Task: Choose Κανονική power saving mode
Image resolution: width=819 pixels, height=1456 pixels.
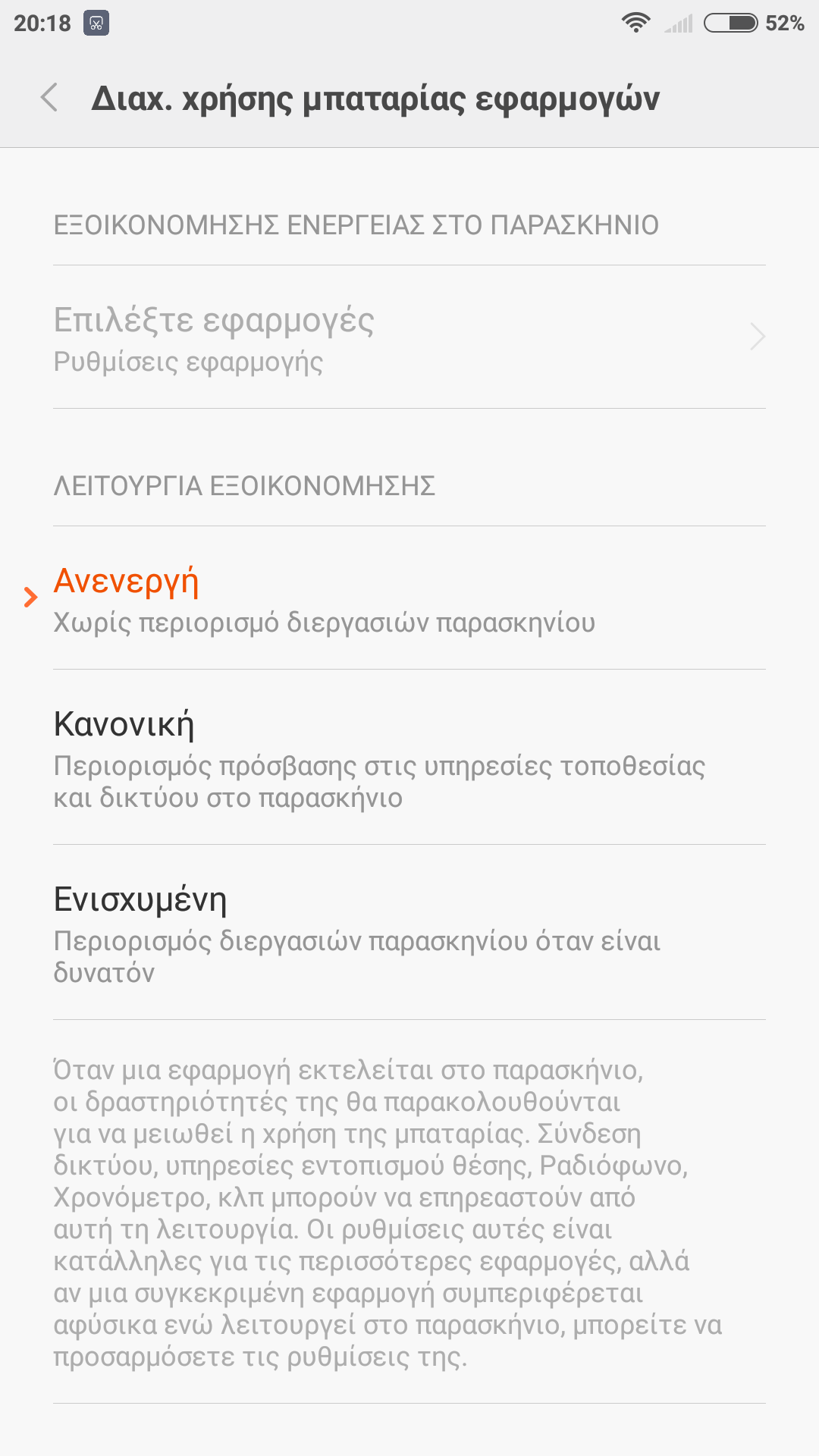Action: (x=409, y=758)
